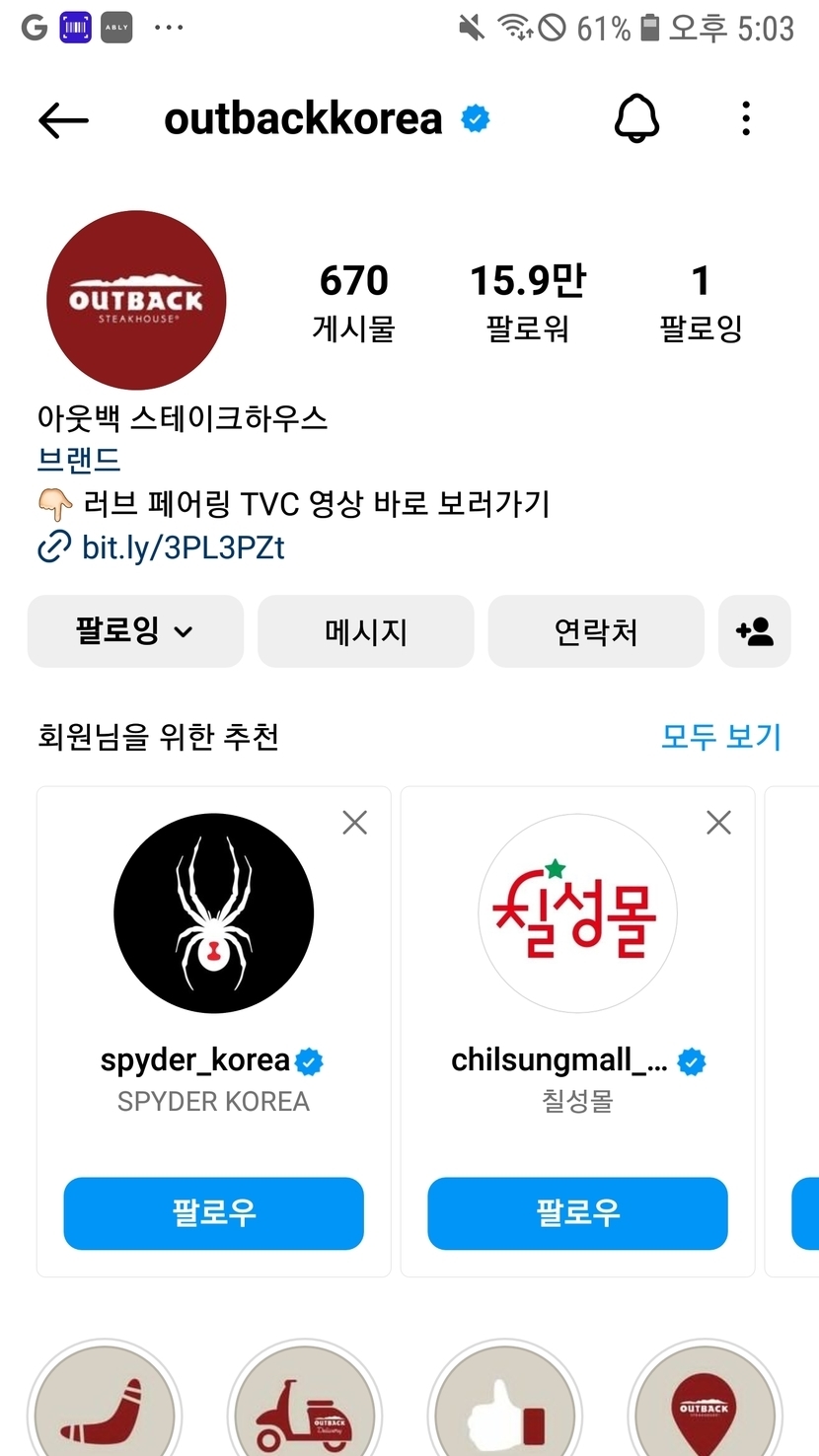
Task: Open the notifications bell for outbackkorea
Action: 636,119
